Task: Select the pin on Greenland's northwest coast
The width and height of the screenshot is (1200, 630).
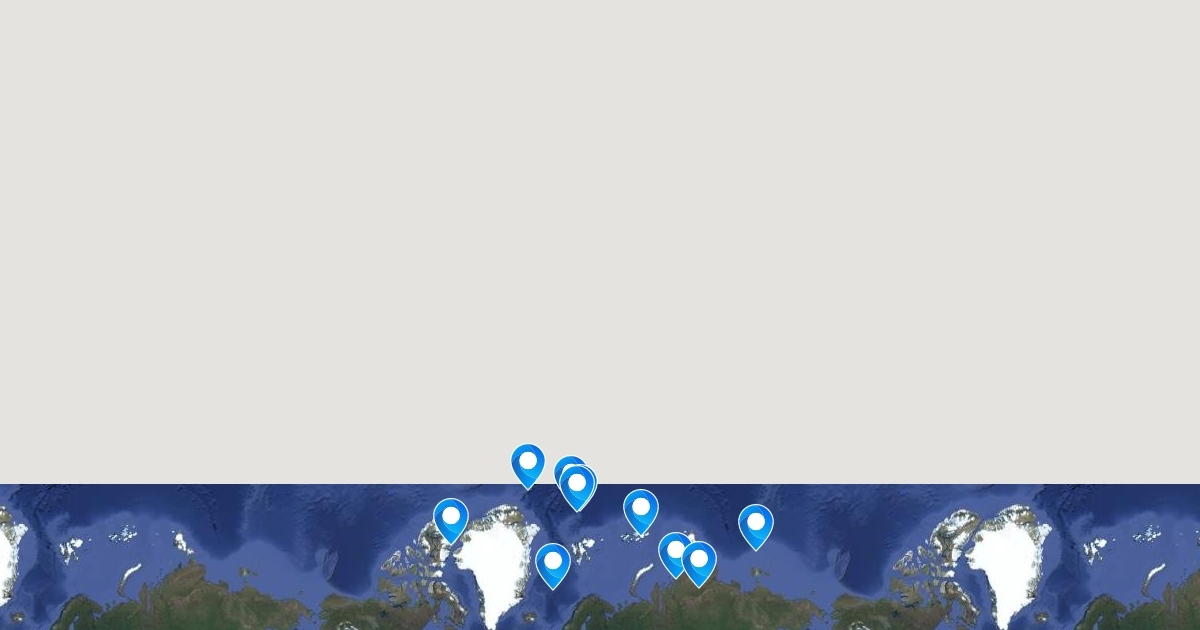Action: tap(451, 518)
